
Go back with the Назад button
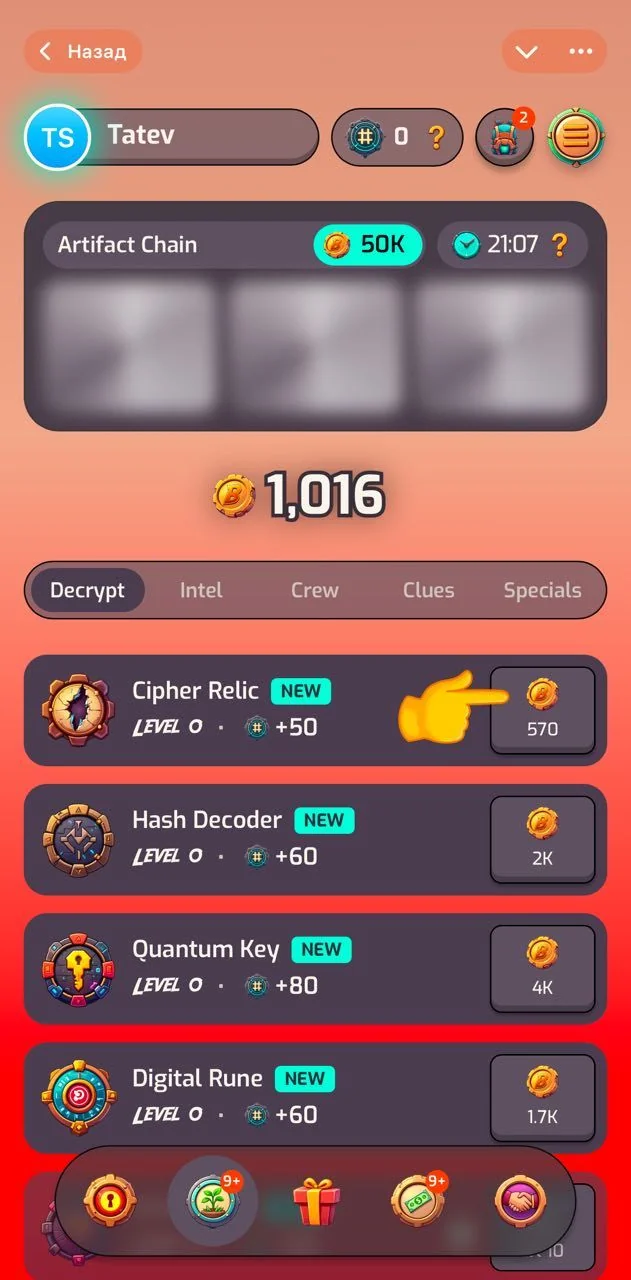[83, 51]
